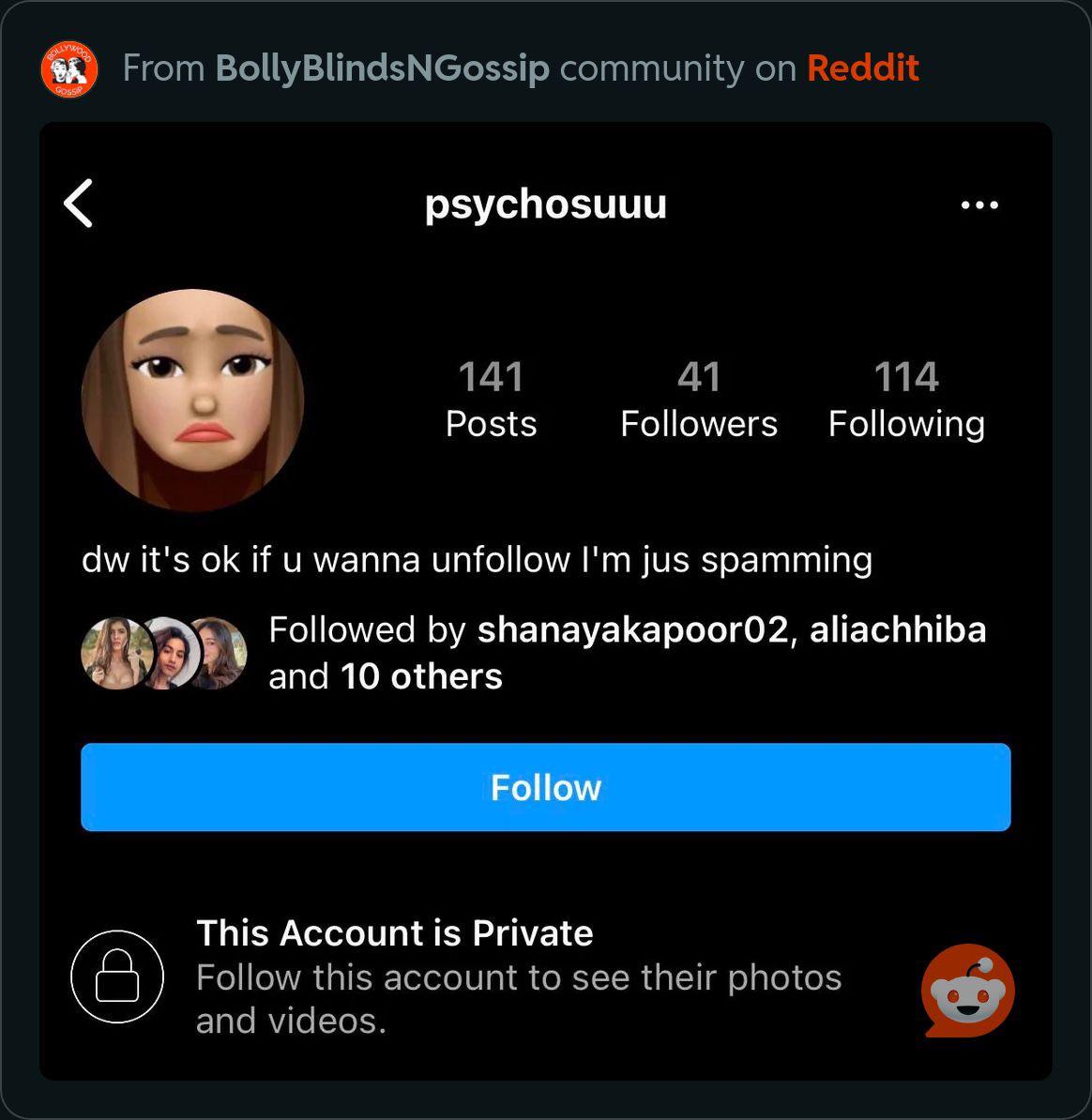Screen dimensions: 1092x1120
Task: Click the profile bio about spamming
Action: click(x=477, y=558)
